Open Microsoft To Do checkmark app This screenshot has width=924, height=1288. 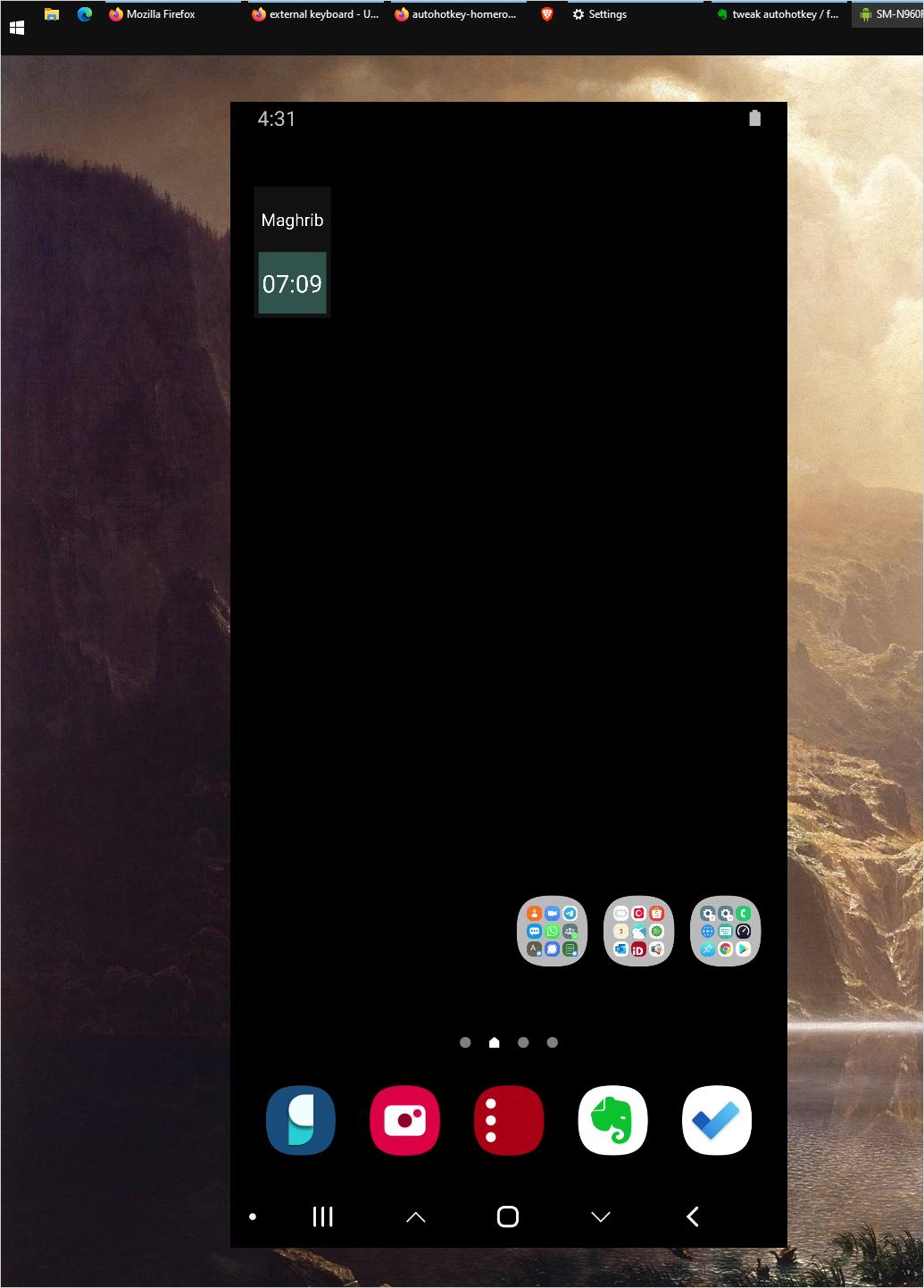(x=716, y=1120)
